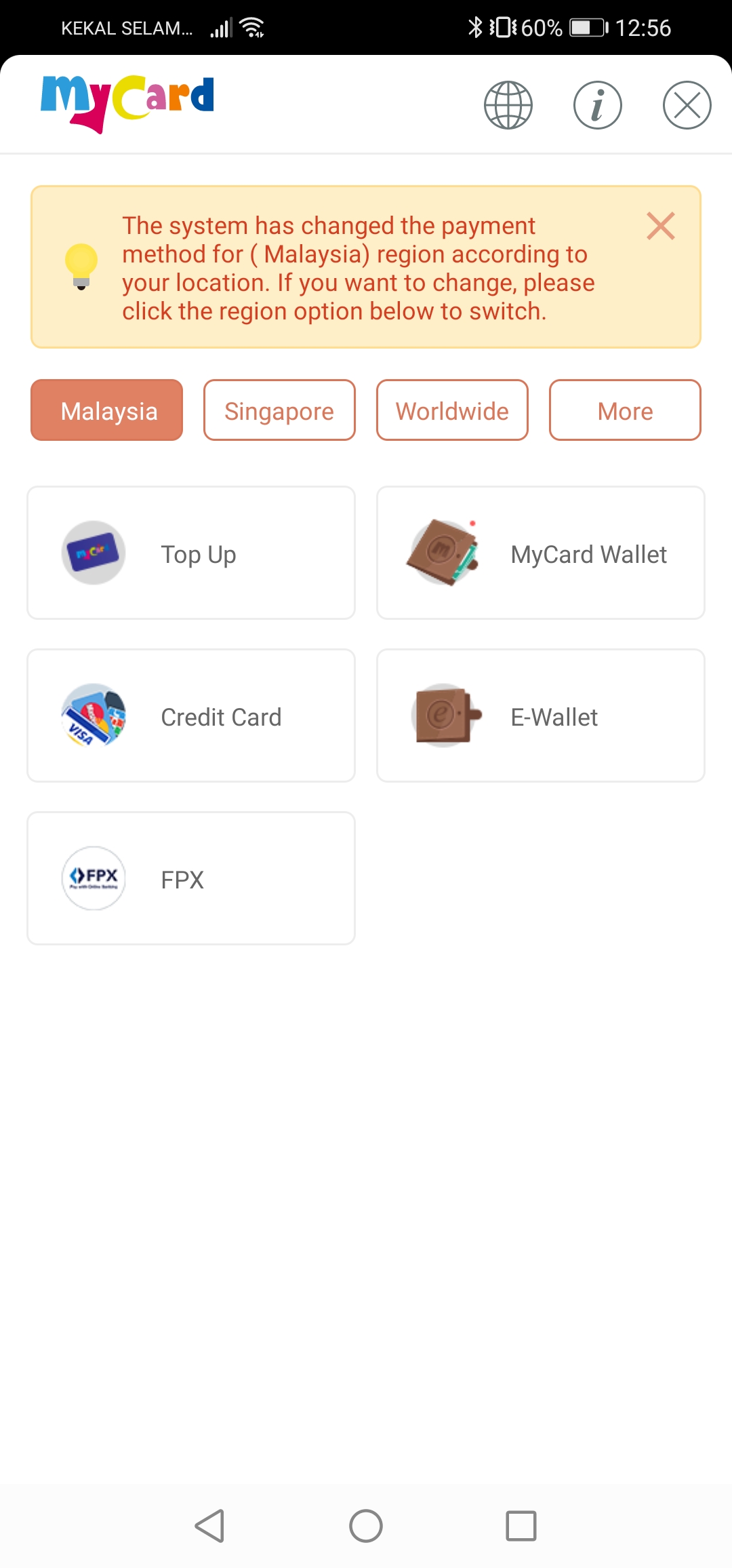This screenshot has height=1568, width=732.
Task: Tap the system home button
Action: tap(366, 1526)
